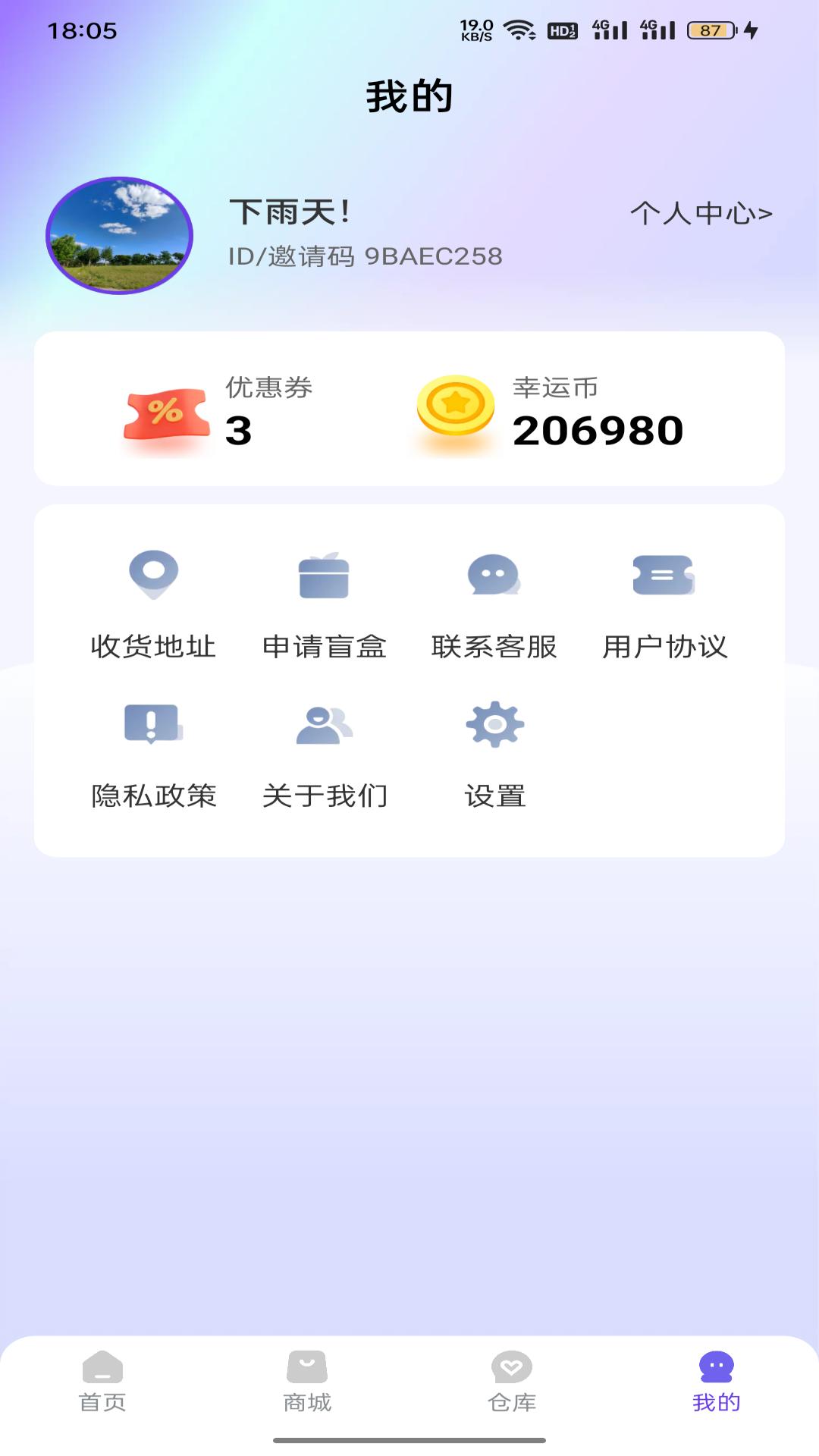Screen dimensions: 819x1456
Task: Select the 用户协议 ticket icon
Action: click(x=664, y=576)
